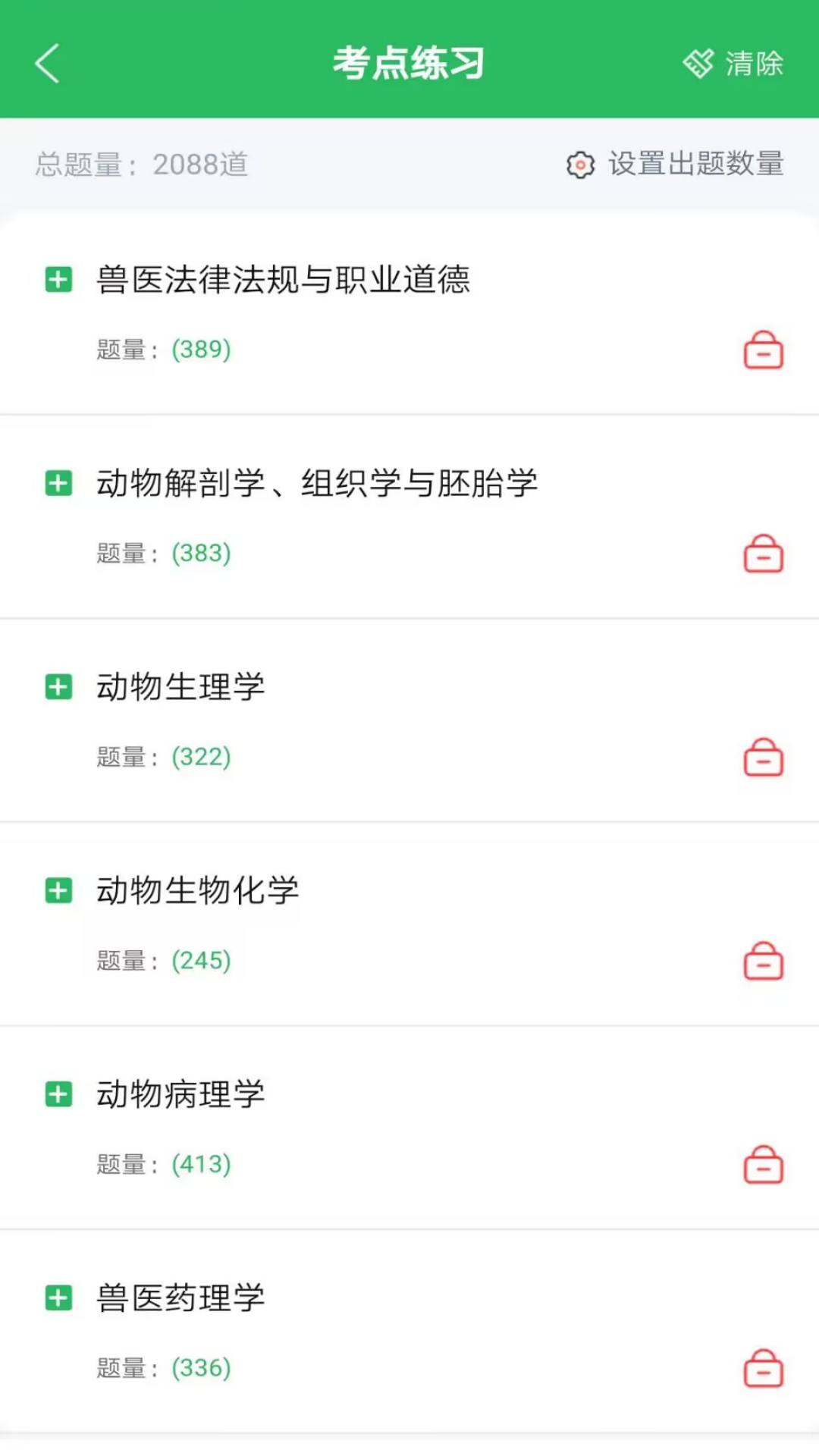Expand the 动物生物化学 section
The width and height of the screenshot is (819, 1456).
point(58,892)
